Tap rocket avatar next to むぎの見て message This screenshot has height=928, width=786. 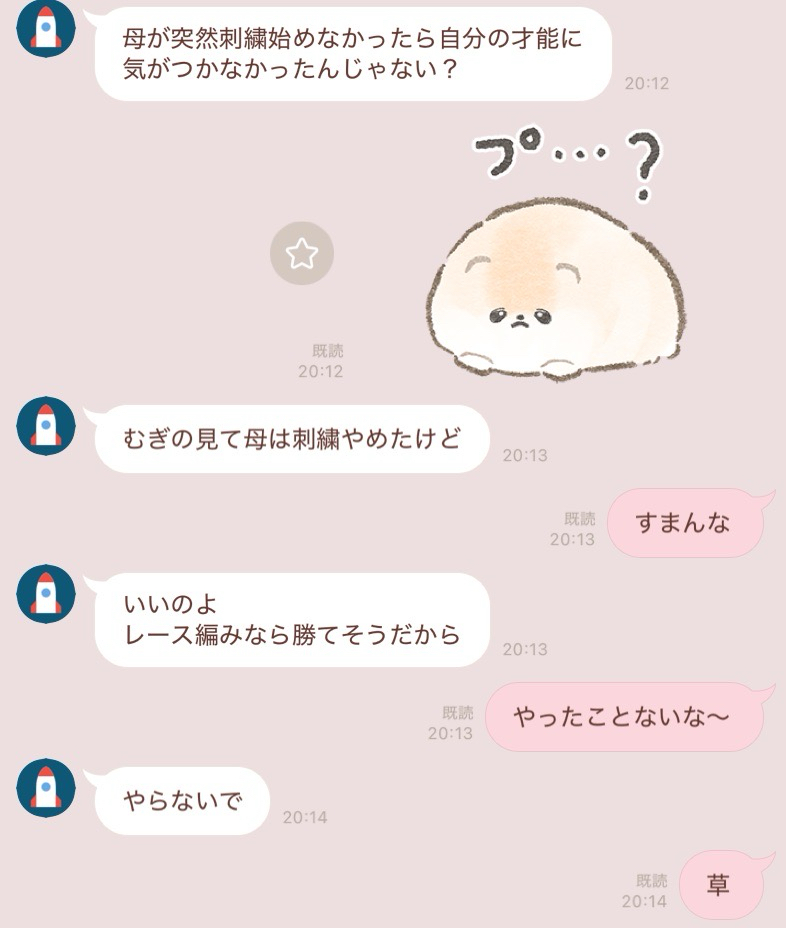(x=46, y=425)
